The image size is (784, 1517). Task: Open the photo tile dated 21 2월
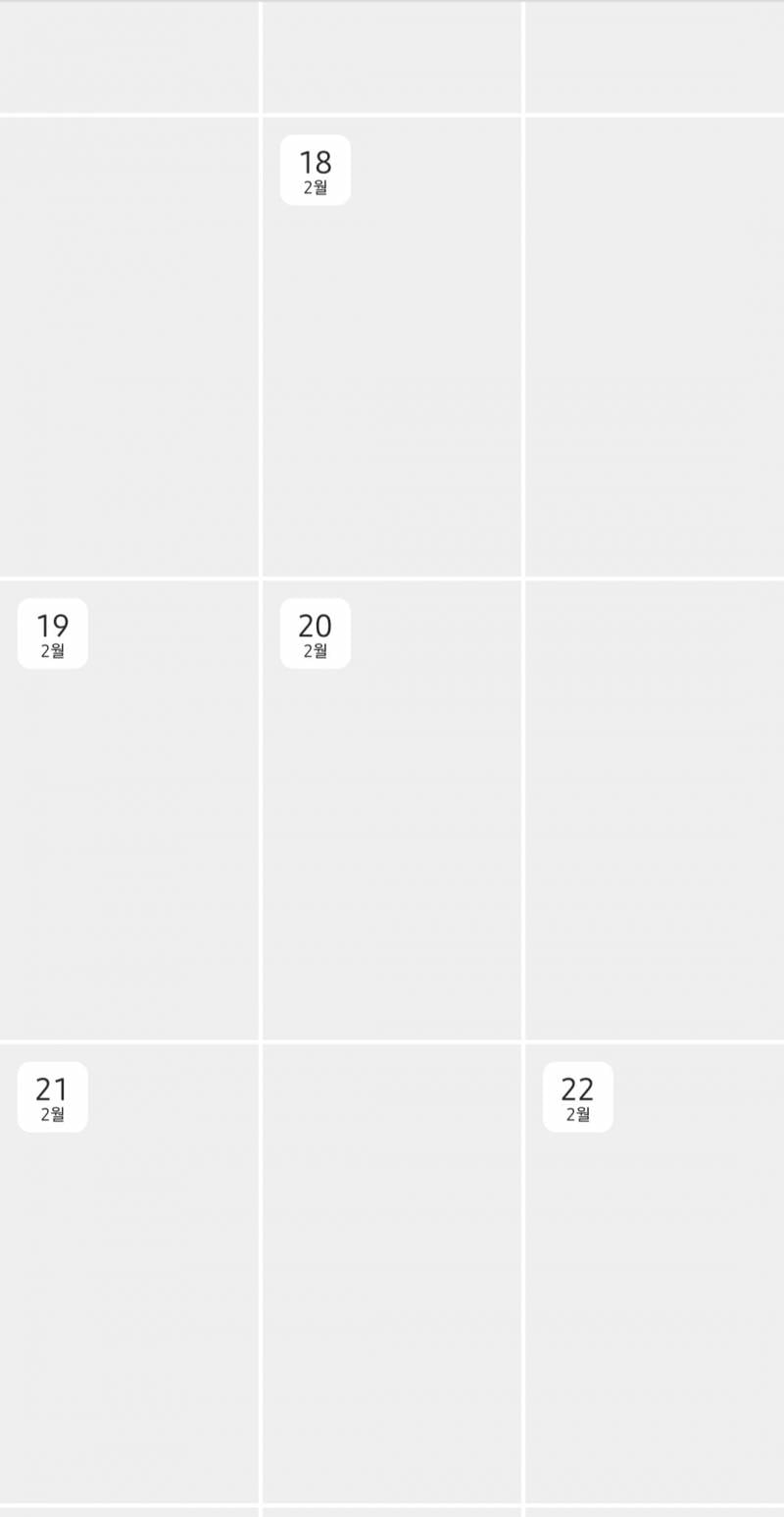tap(129, 1273)
